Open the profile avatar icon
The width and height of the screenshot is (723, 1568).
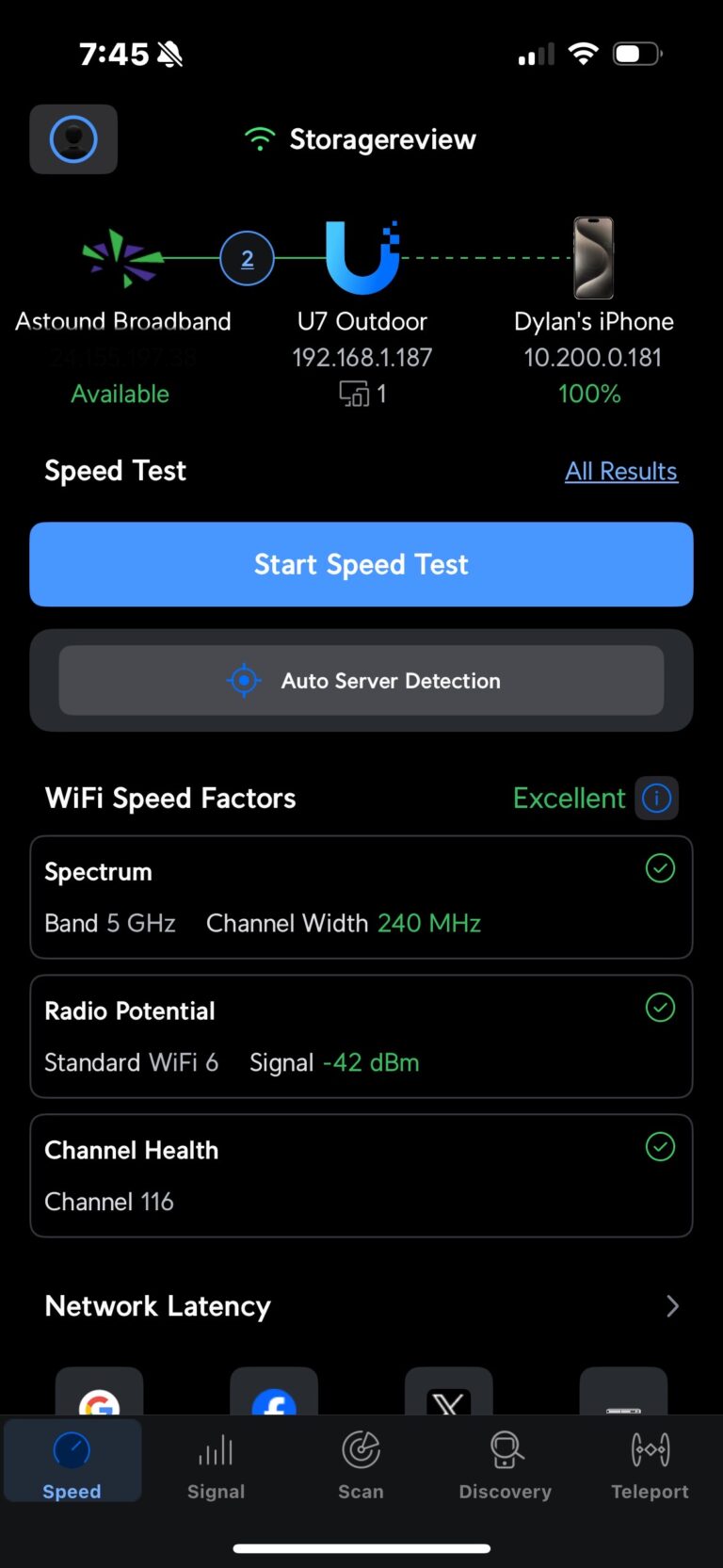coord(73,139)
